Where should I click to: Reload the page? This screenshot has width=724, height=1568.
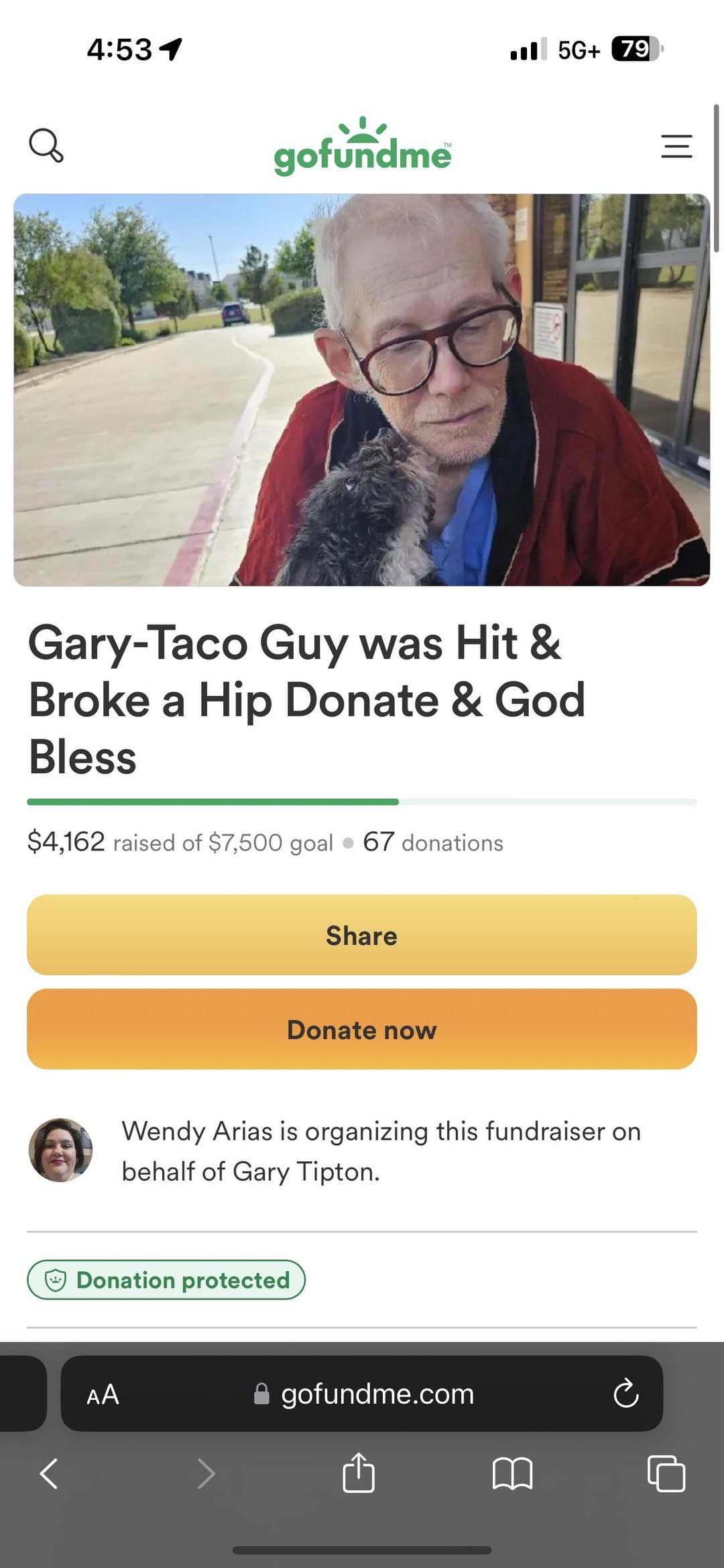pyautogui.click(x=625, y=1394)
